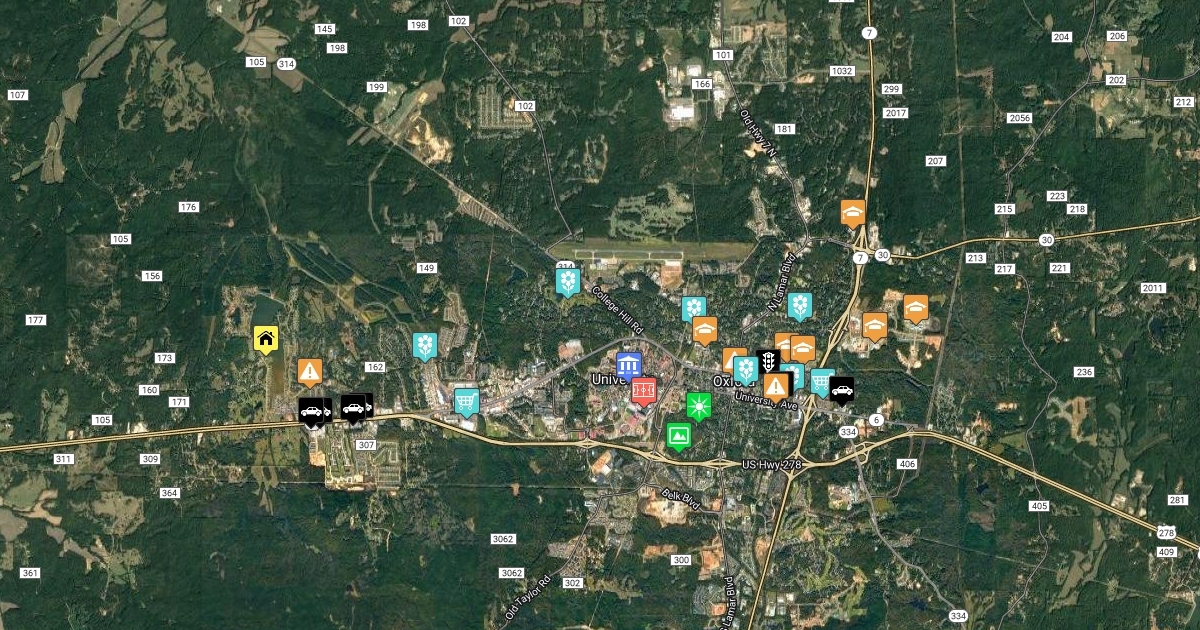1200x630 pixels.
Task: Open the yellow home marker
Action: click(x=266, y=339)
